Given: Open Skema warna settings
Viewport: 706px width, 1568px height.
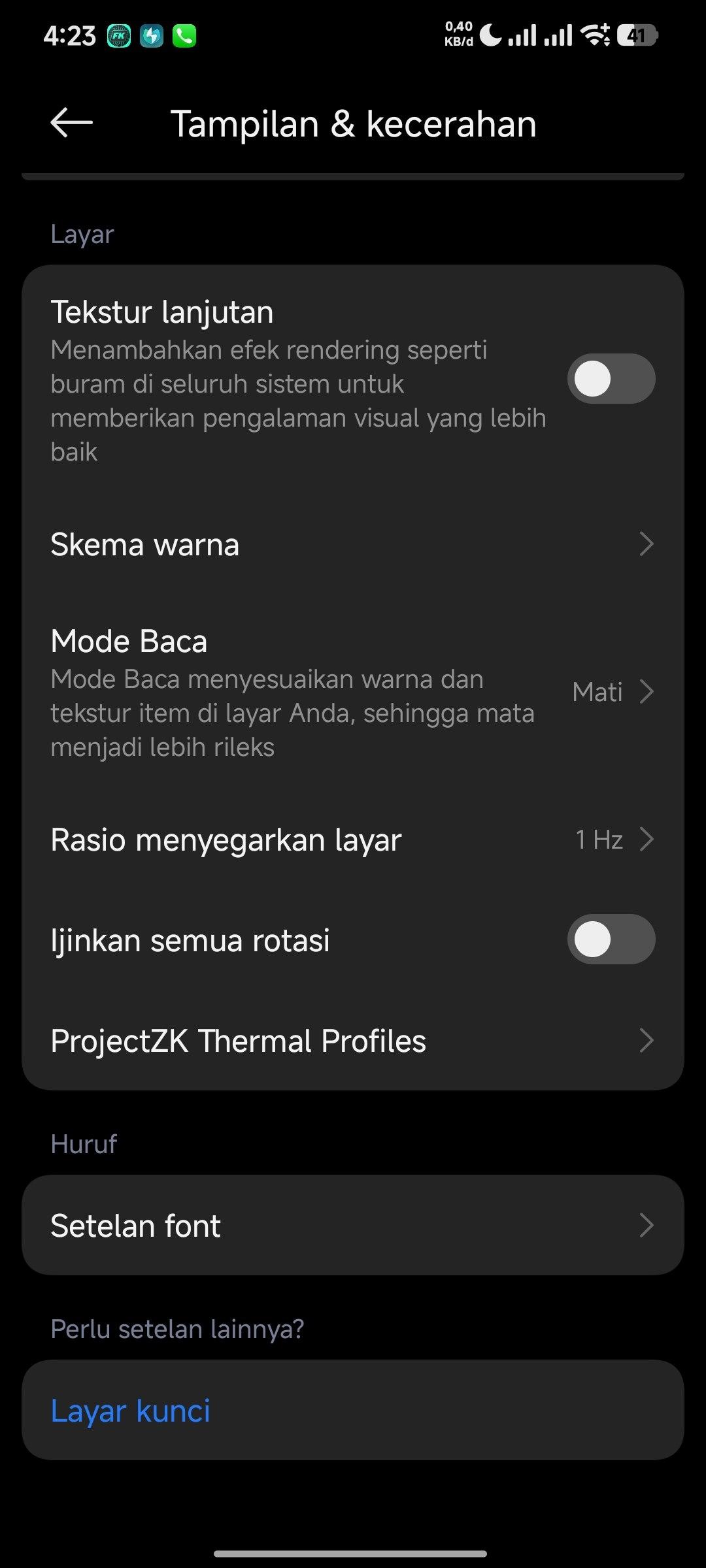Looking at the screenshot, I should pyautogui.click(x=353, y=545).
